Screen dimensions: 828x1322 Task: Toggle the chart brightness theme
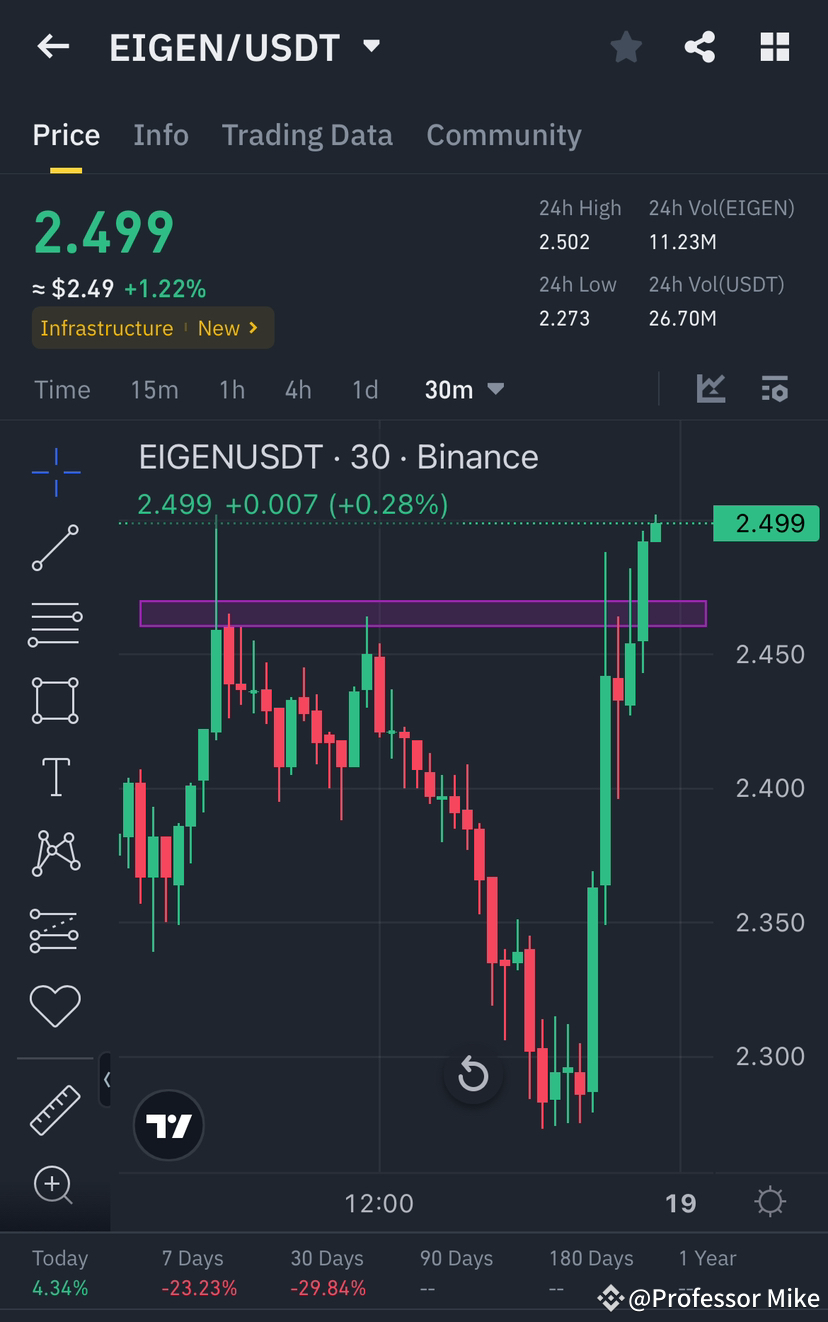pyautogui.click(x=770, y=1203)
